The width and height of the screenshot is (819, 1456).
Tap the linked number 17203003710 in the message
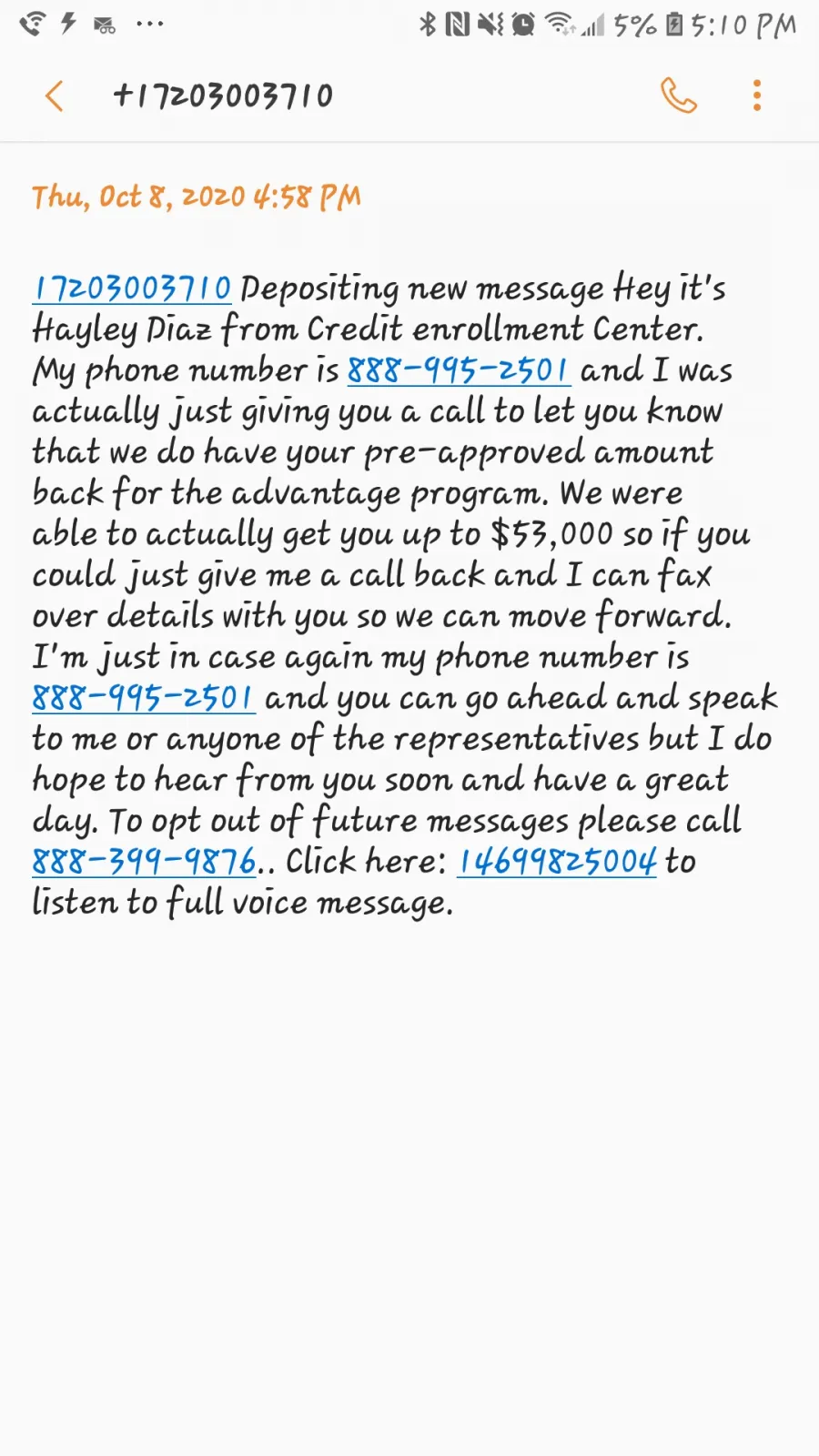tap(132, 288)
